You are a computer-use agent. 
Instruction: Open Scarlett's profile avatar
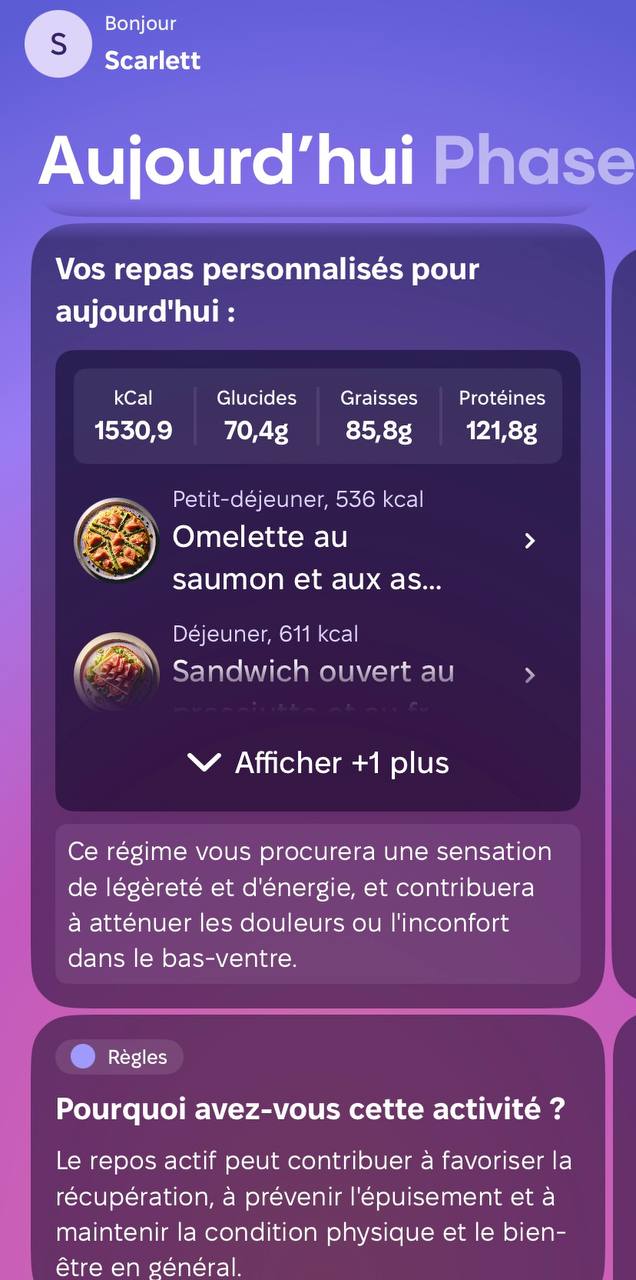58,44
